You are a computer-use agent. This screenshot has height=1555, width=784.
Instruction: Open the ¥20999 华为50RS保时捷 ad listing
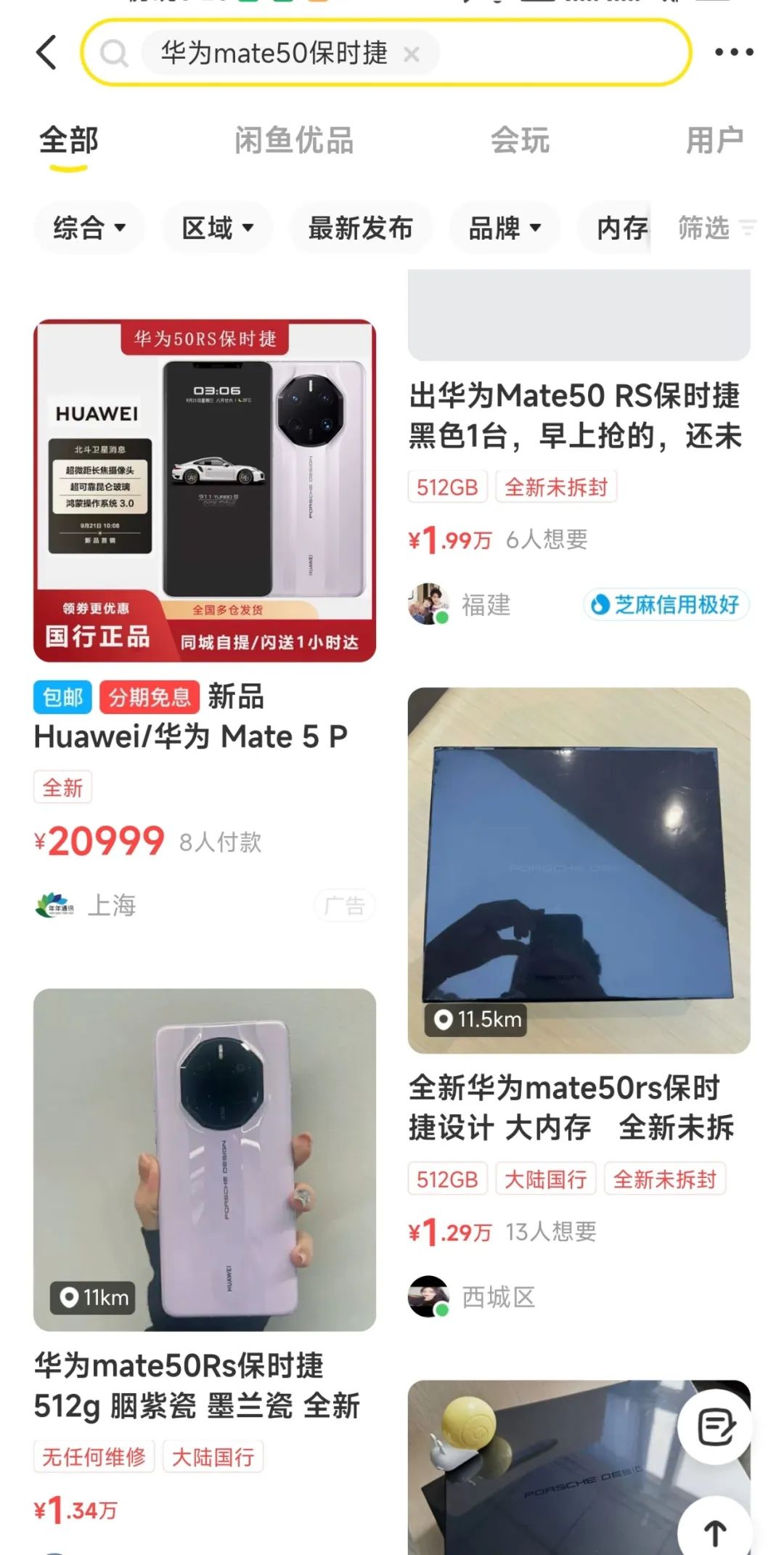[205, 491]
